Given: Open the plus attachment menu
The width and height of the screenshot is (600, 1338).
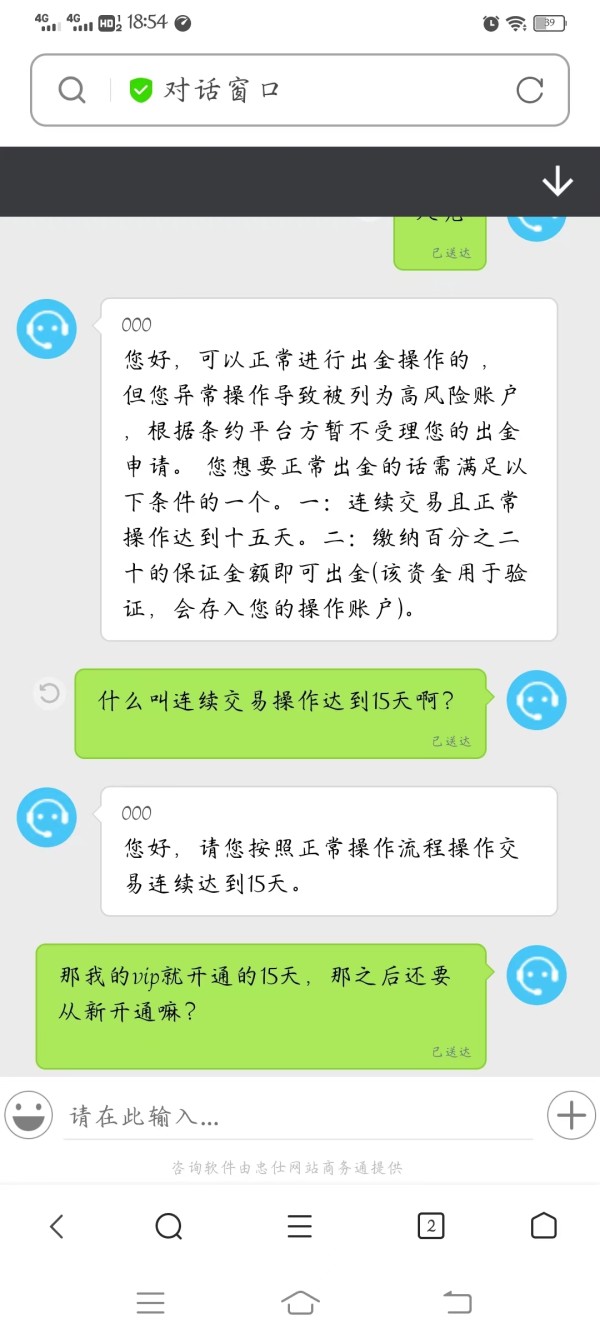Looking at the screenshot, I should point(571,1114).
